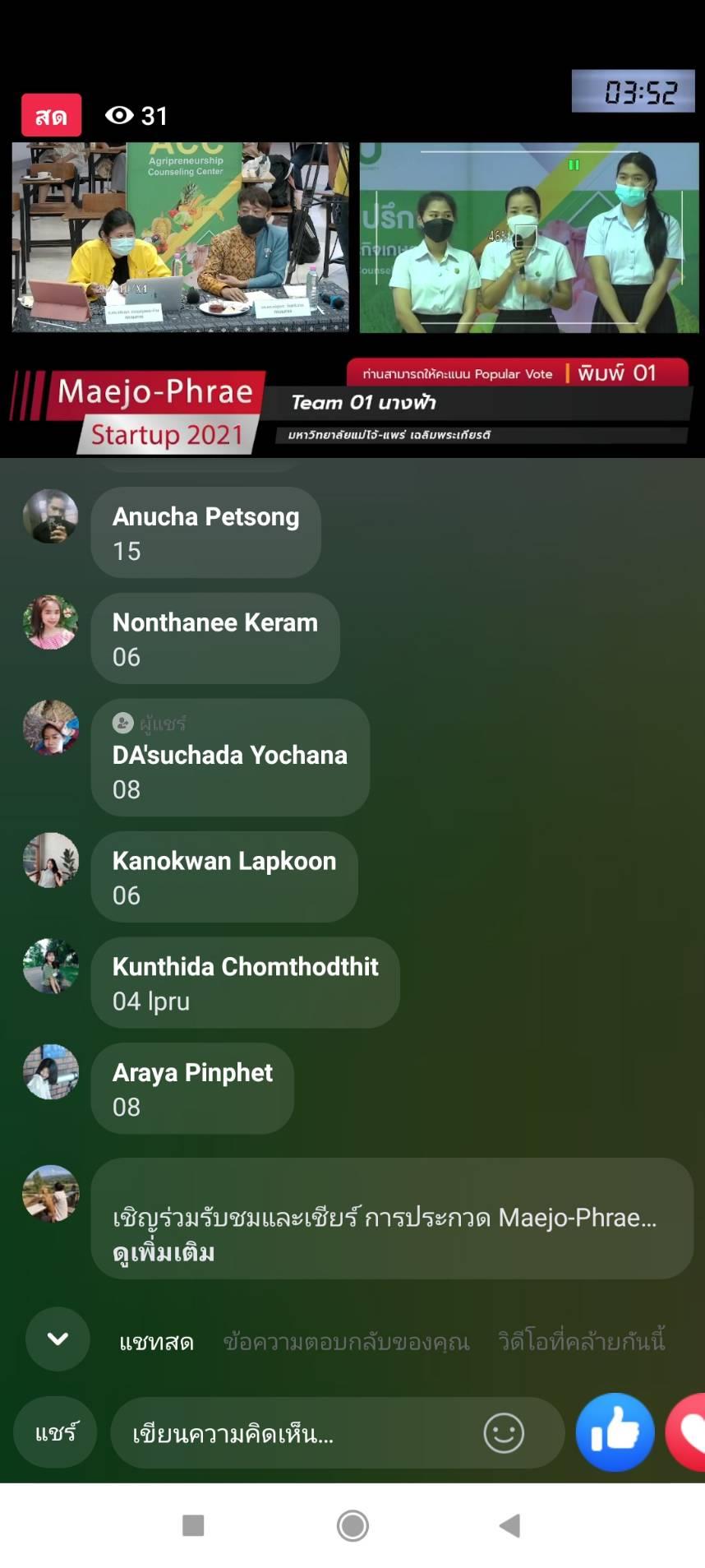Screen dimensions: 705x1568
Task: View Araya Pinphet's profile avatar
Action: click(51, 1072)
